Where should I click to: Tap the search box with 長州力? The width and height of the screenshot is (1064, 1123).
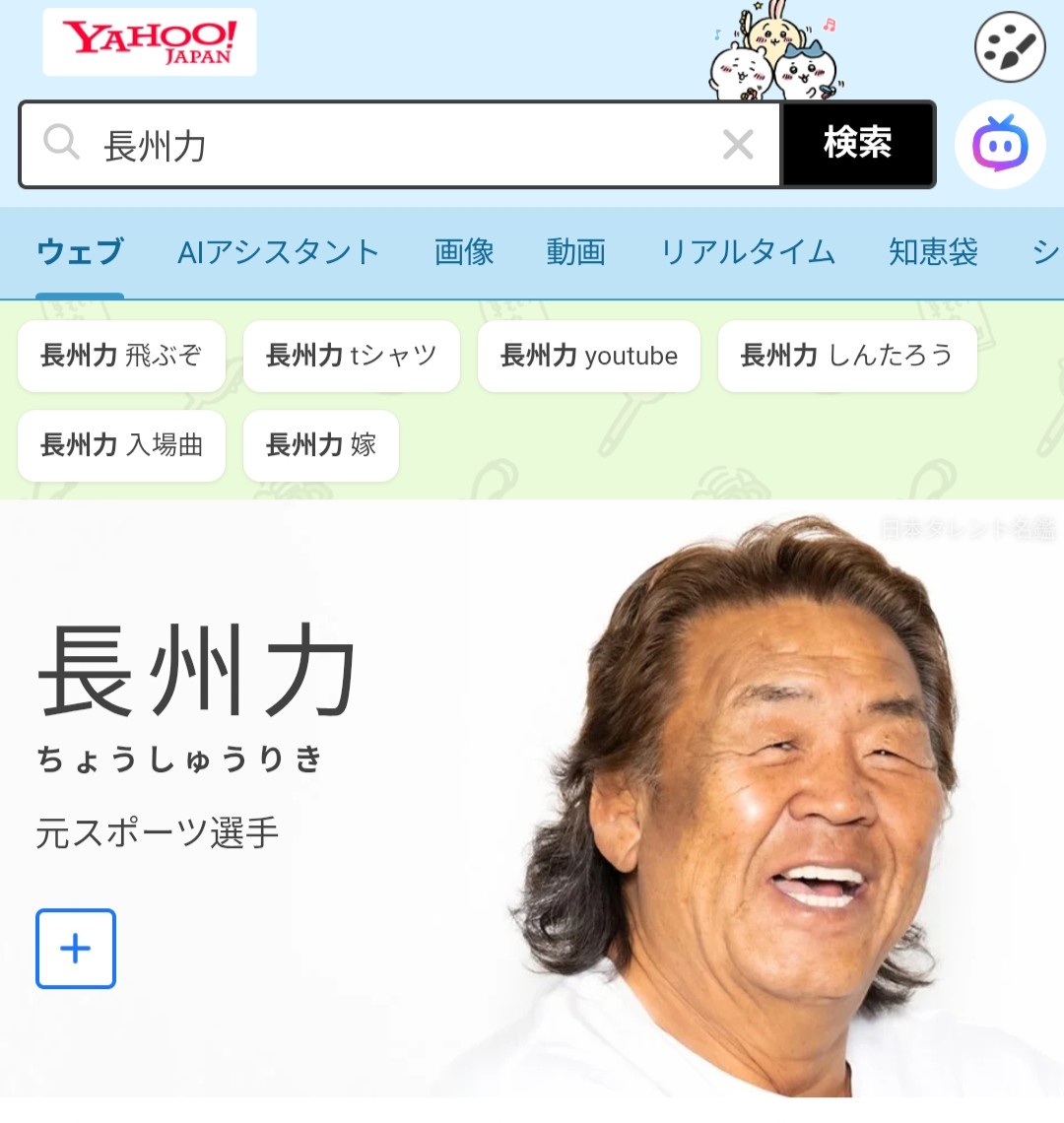coord(394,145)
